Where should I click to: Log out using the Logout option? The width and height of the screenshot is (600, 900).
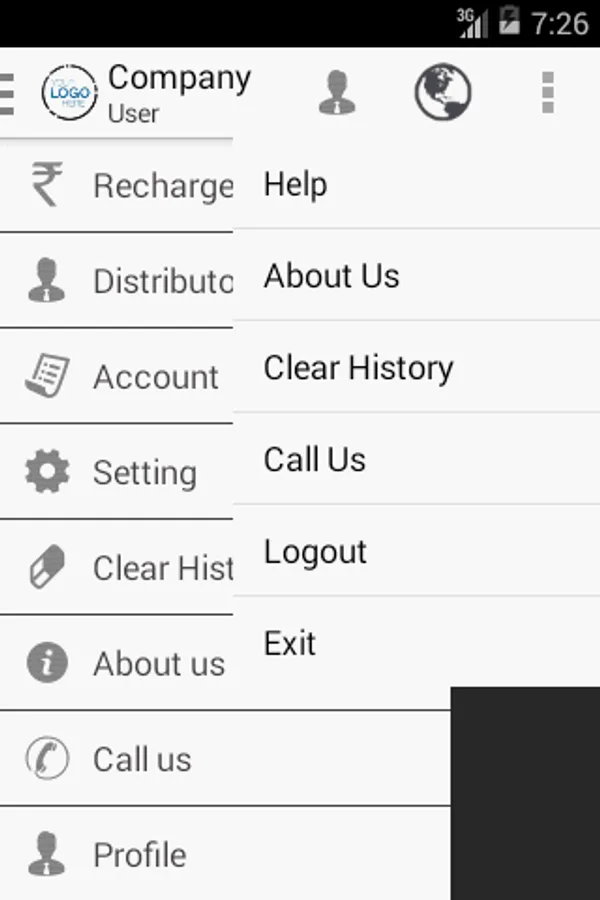coord(416,551)
